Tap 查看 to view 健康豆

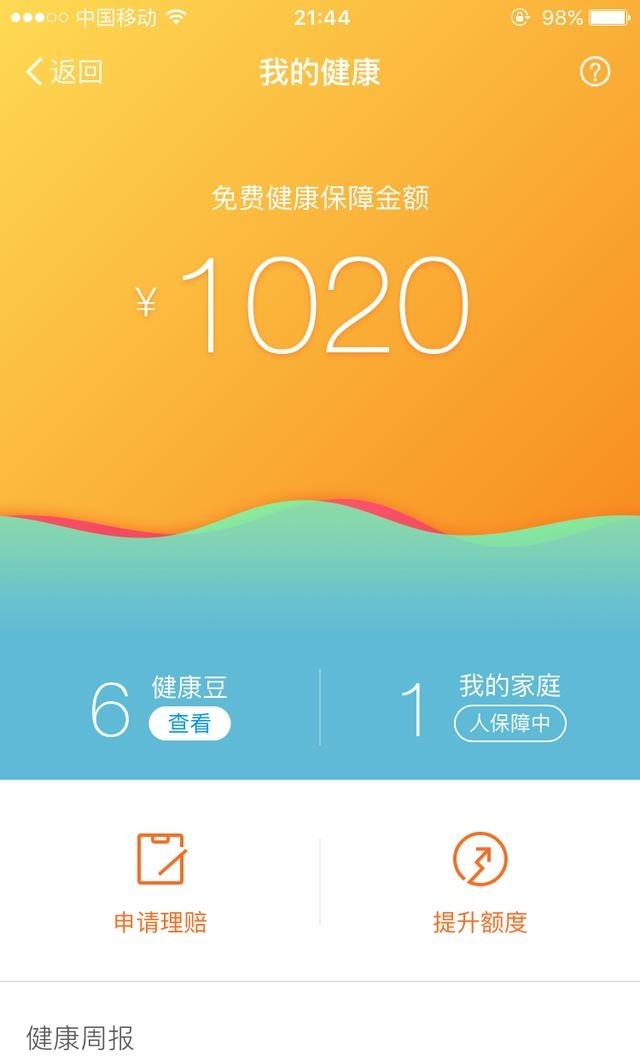(189, 724)
